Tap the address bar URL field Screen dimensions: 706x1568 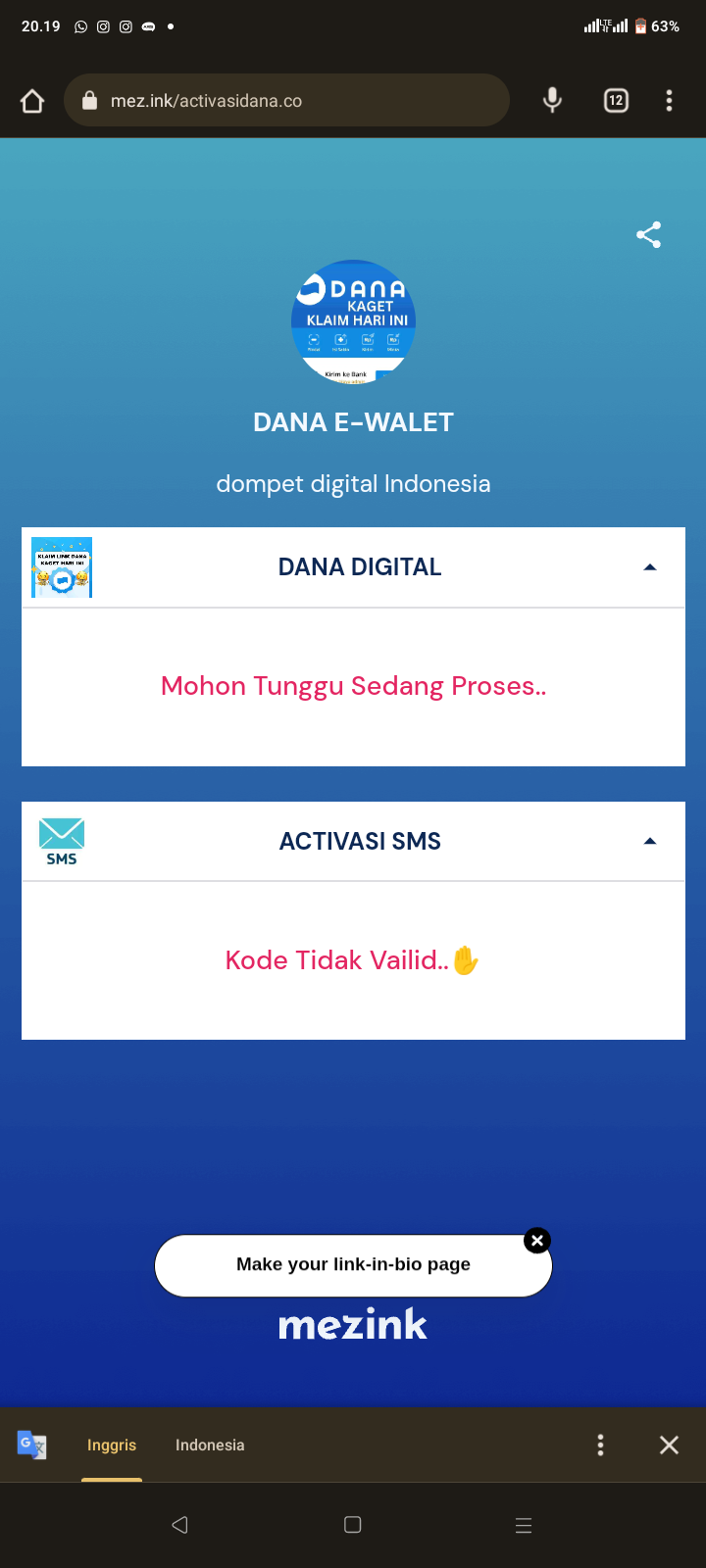[x=284, y=99]
